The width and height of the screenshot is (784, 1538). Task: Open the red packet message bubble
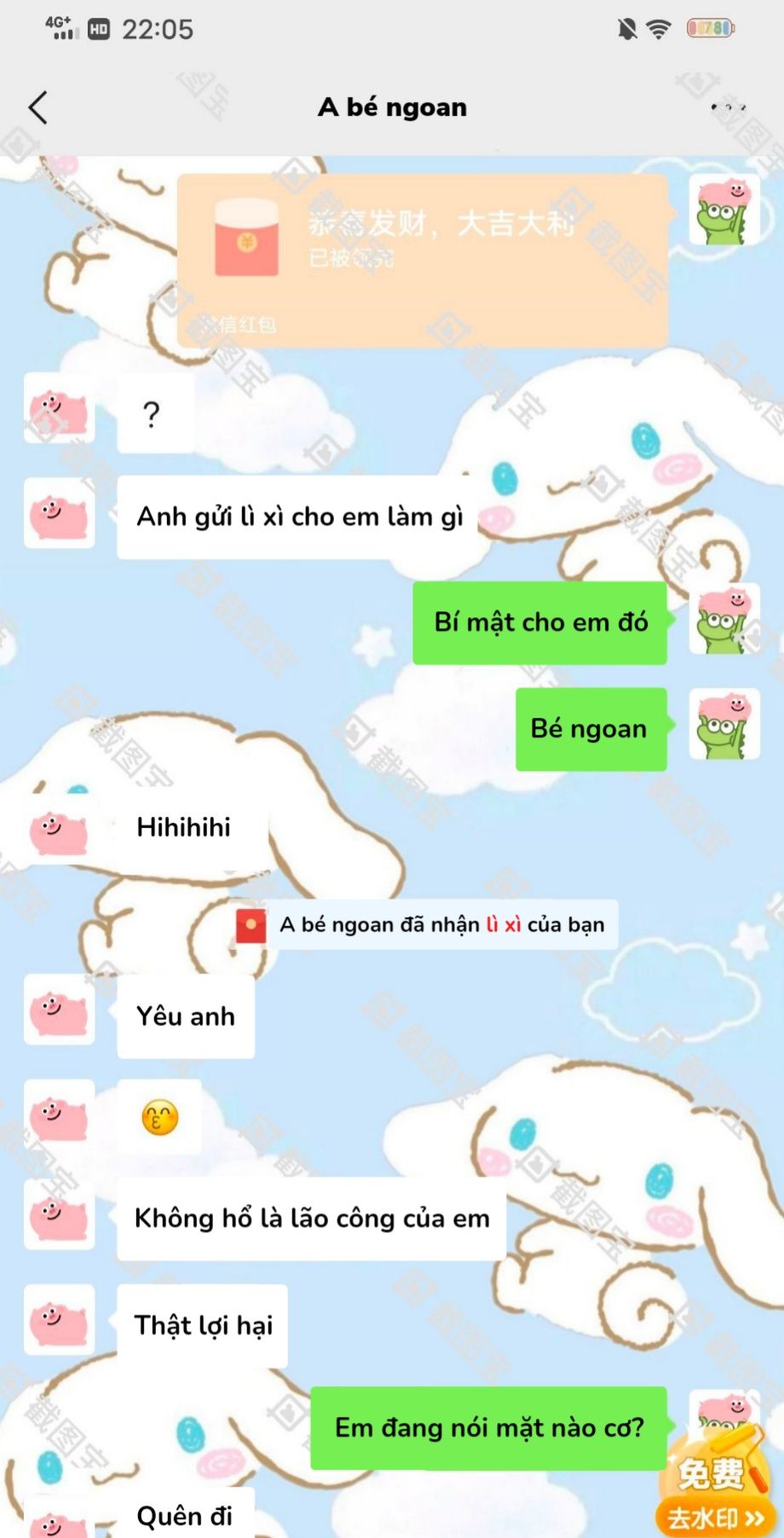point(422,260)
